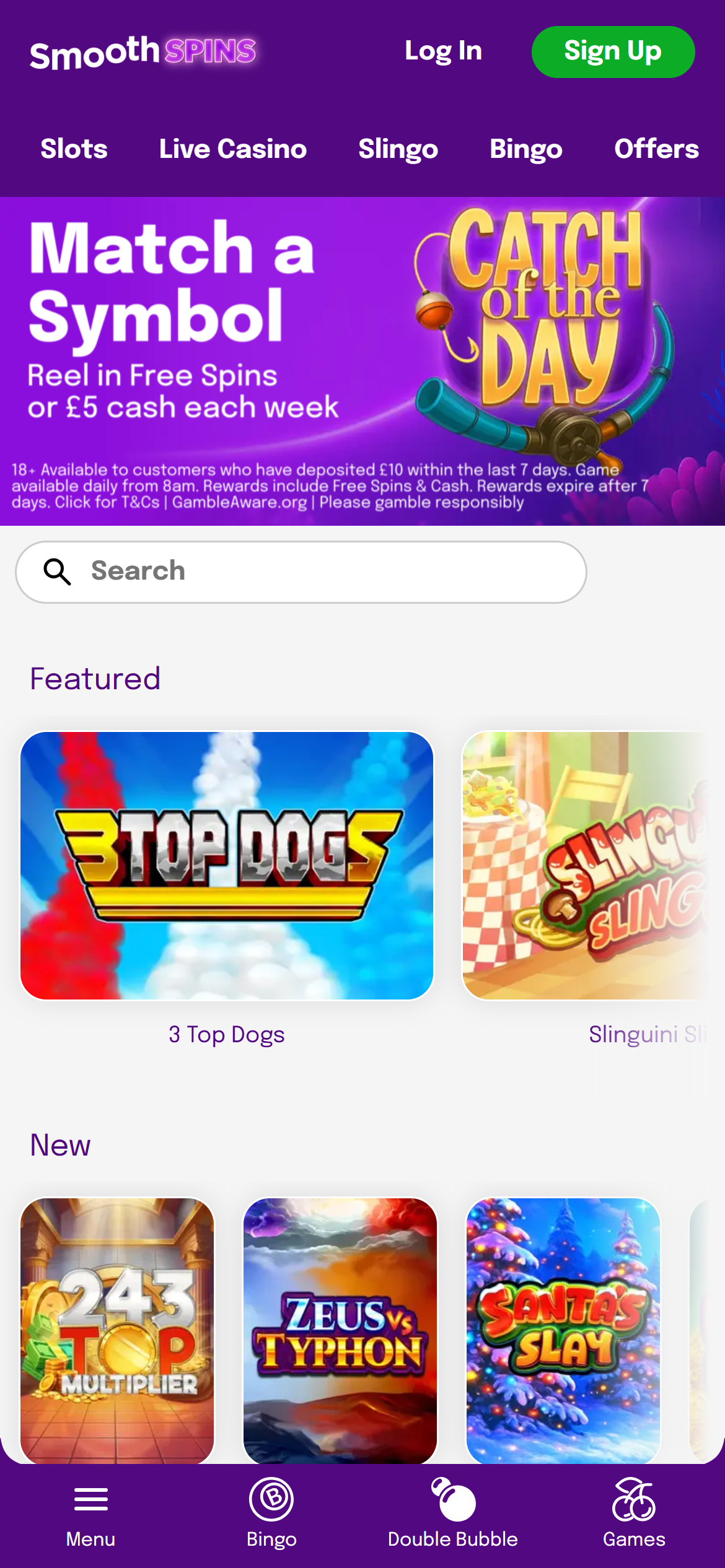Screen dimensions: 725x1568
Task: Launch the 243 Top Multiplier game
Action: (117, 1330)
